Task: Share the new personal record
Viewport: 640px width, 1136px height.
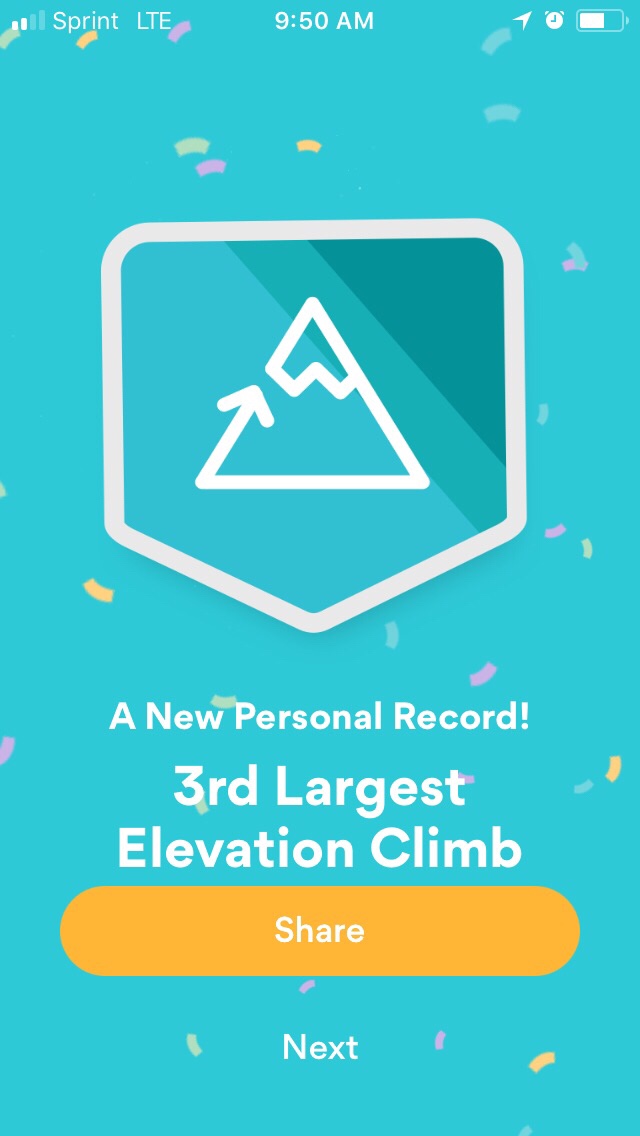Action: click(320, 931)
